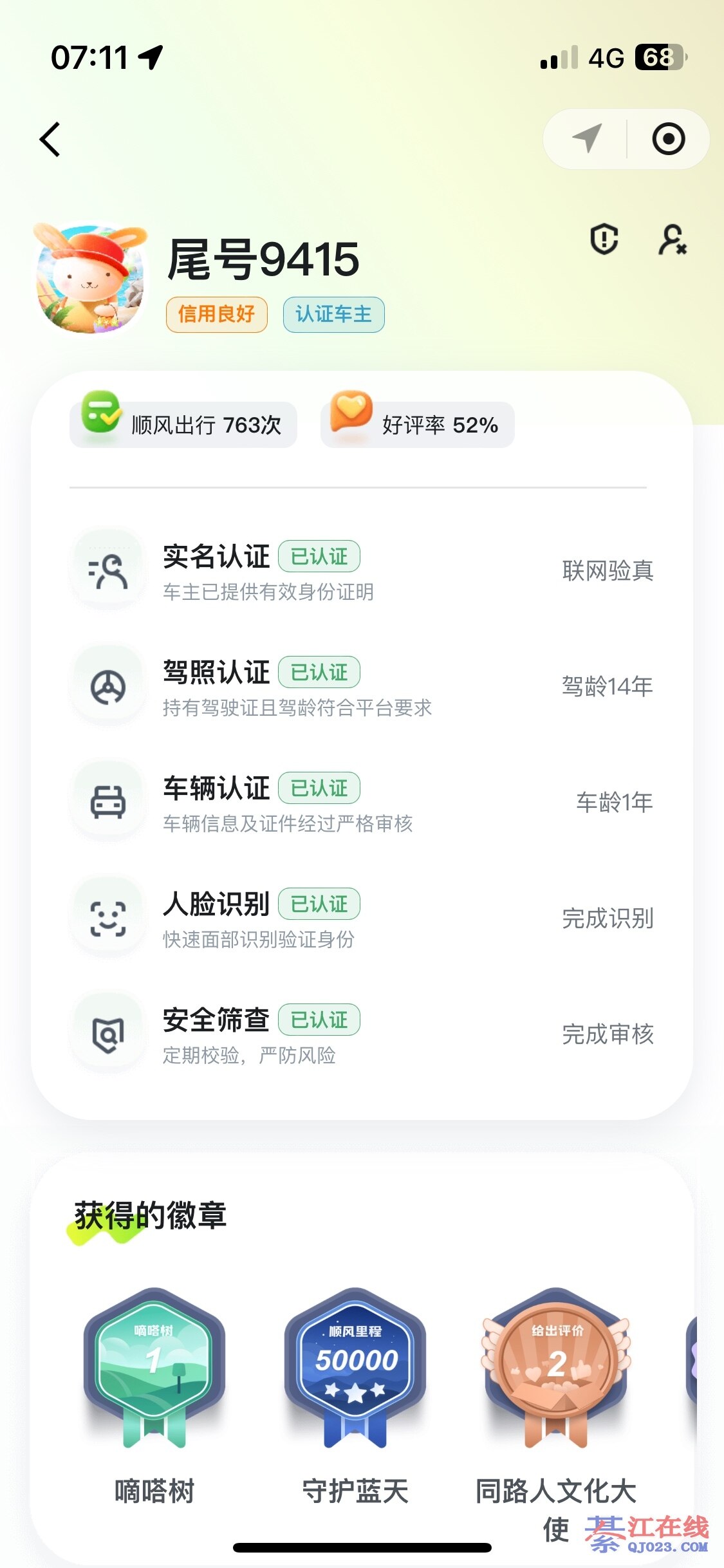Tap the 认证车主 tag
This screenshot has width=724, height=1568.
pyautogui.click(x=333, y=315)
